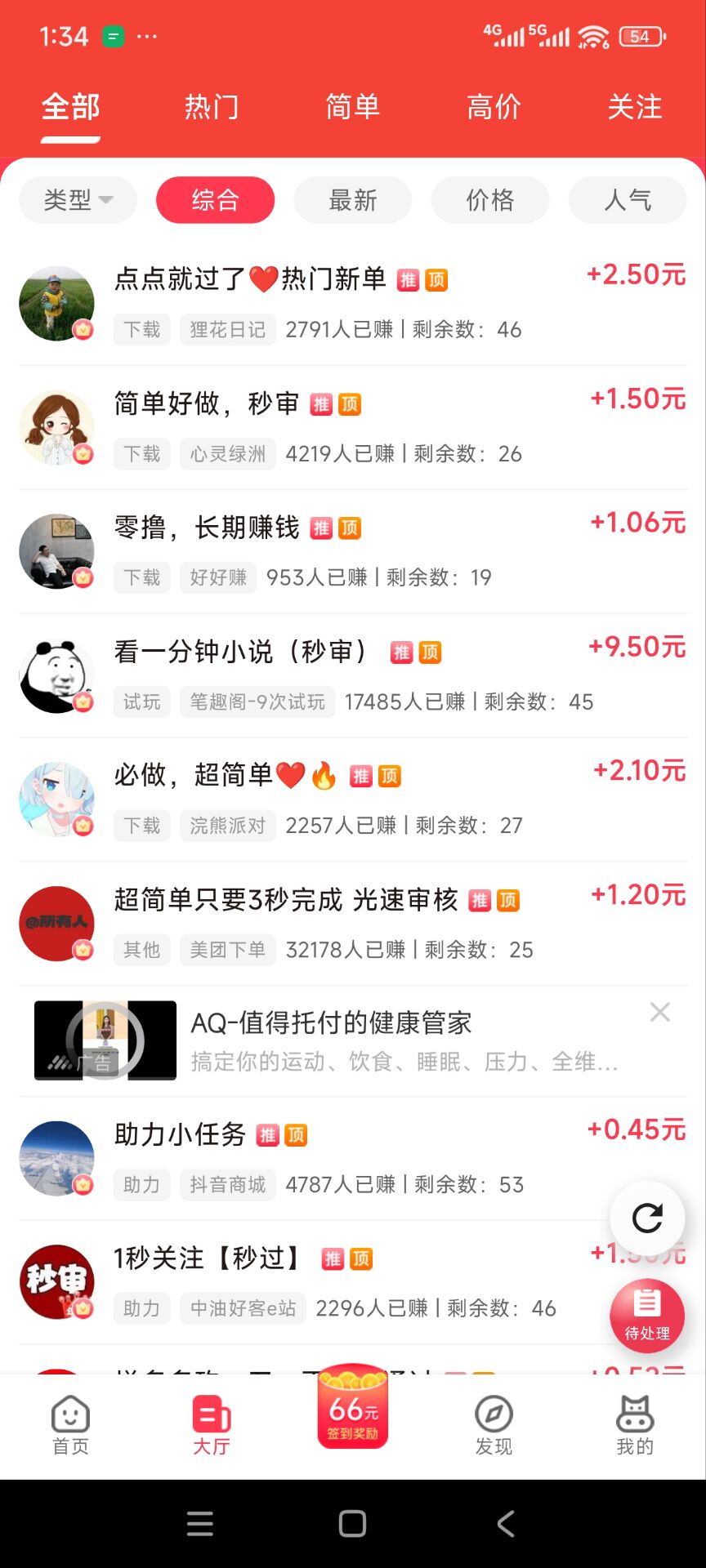Open the 待处理 pending tasks floating icon
This screenshot has height=1568, width=706.
click(647, 1315)
